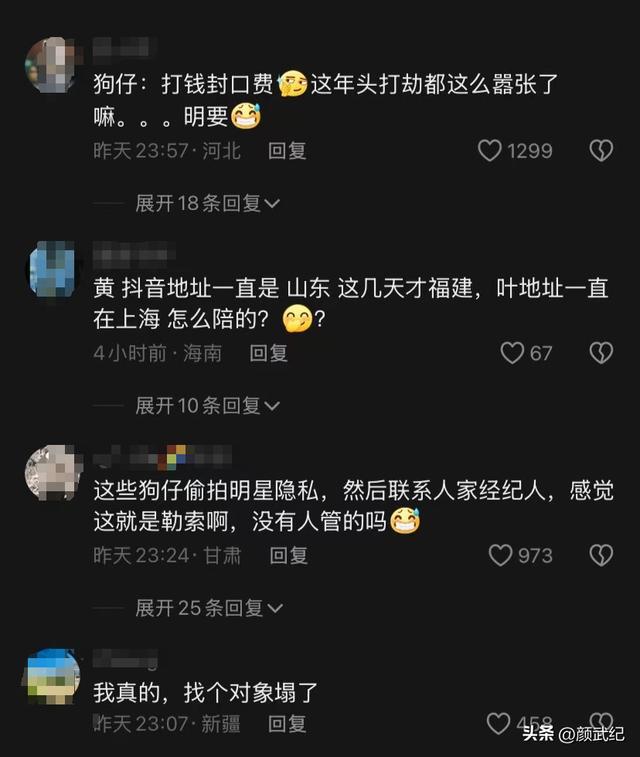
Task: Dislike the comment posted from 河北
Action: [x=600, y=151]
